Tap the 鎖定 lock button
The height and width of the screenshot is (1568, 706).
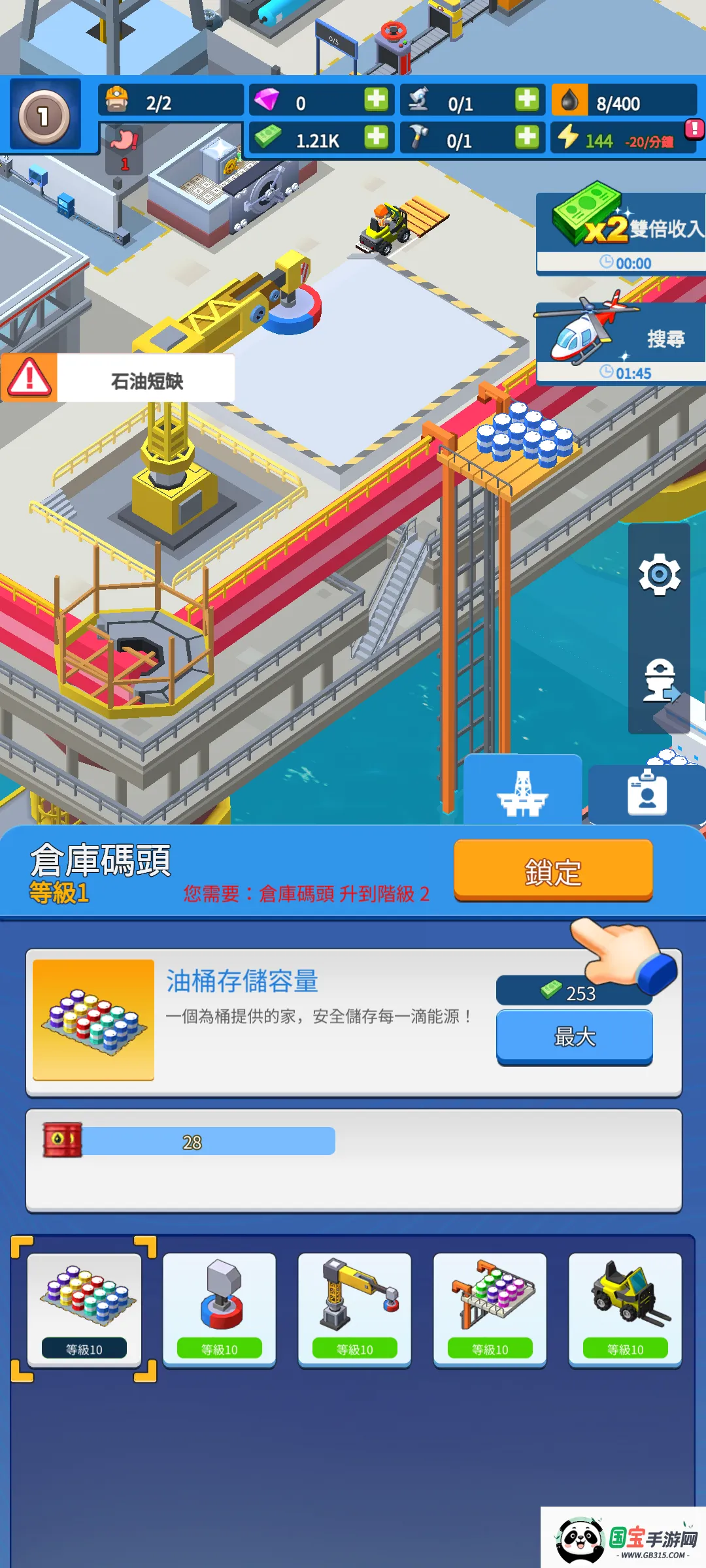coord(552,872)
